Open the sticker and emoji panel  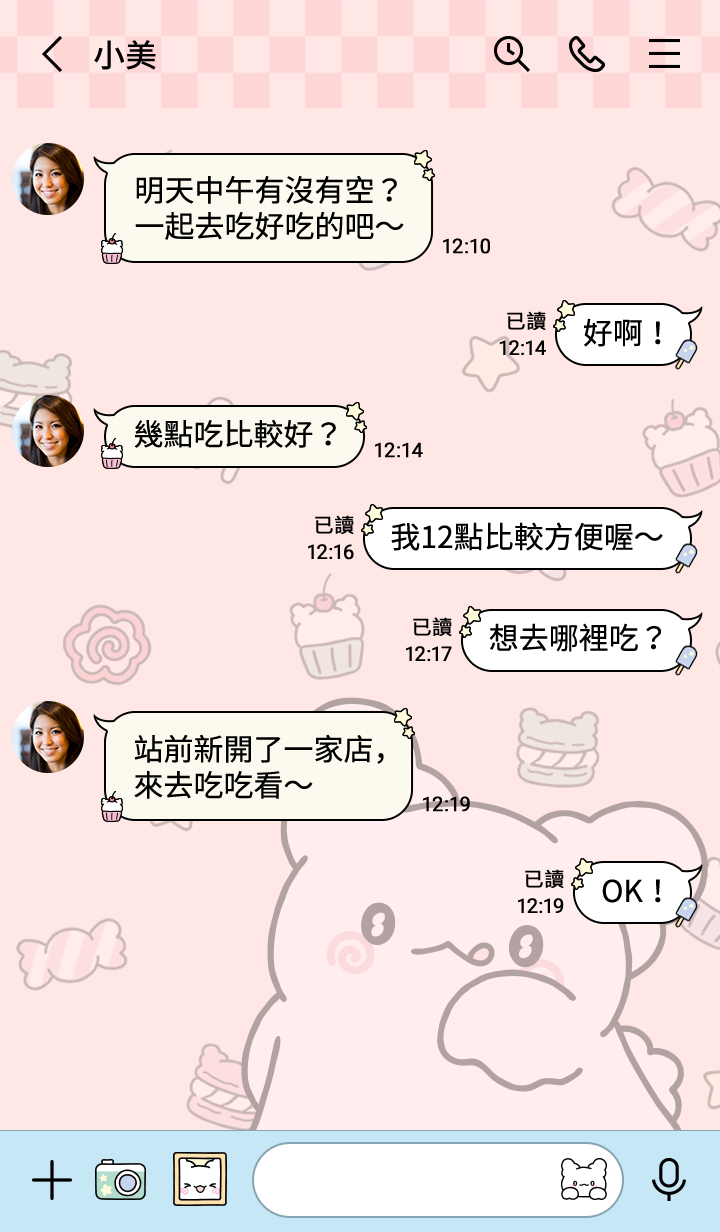pyautogui.click(x=585, y=1181)
